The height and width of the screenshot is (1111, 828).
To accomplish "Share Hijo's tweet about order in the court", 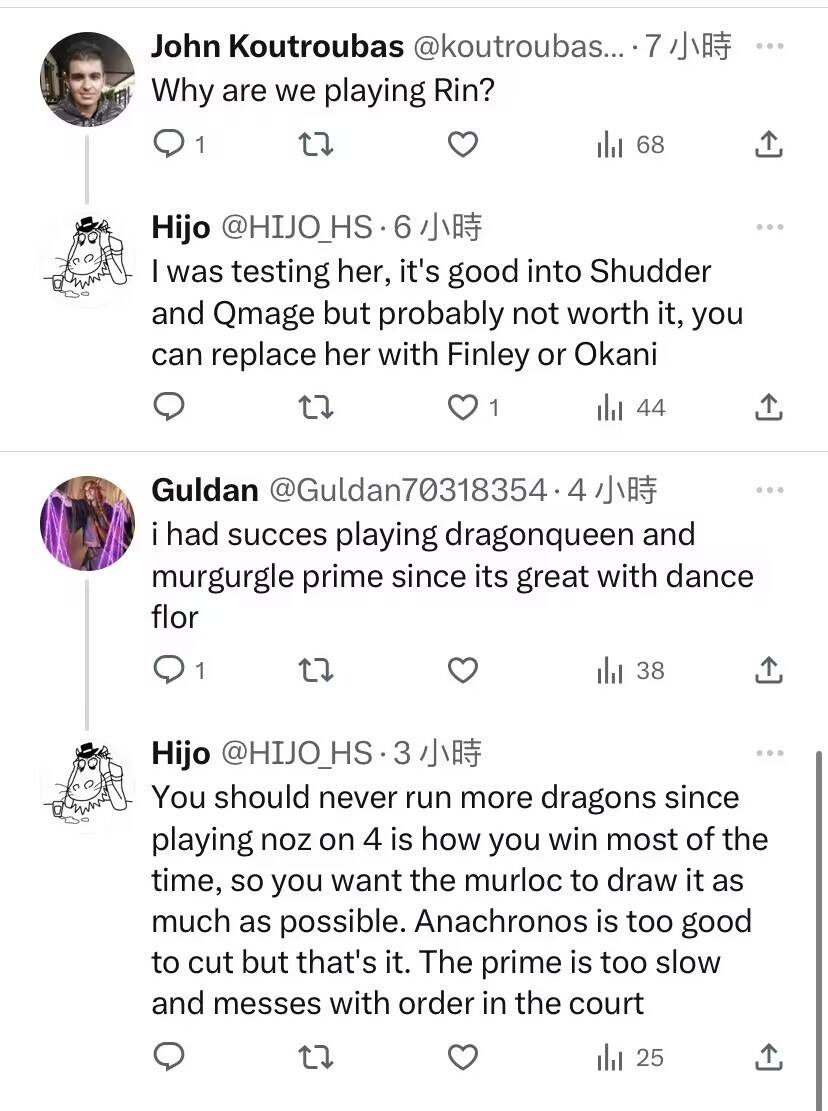I will pos(767,1057).
